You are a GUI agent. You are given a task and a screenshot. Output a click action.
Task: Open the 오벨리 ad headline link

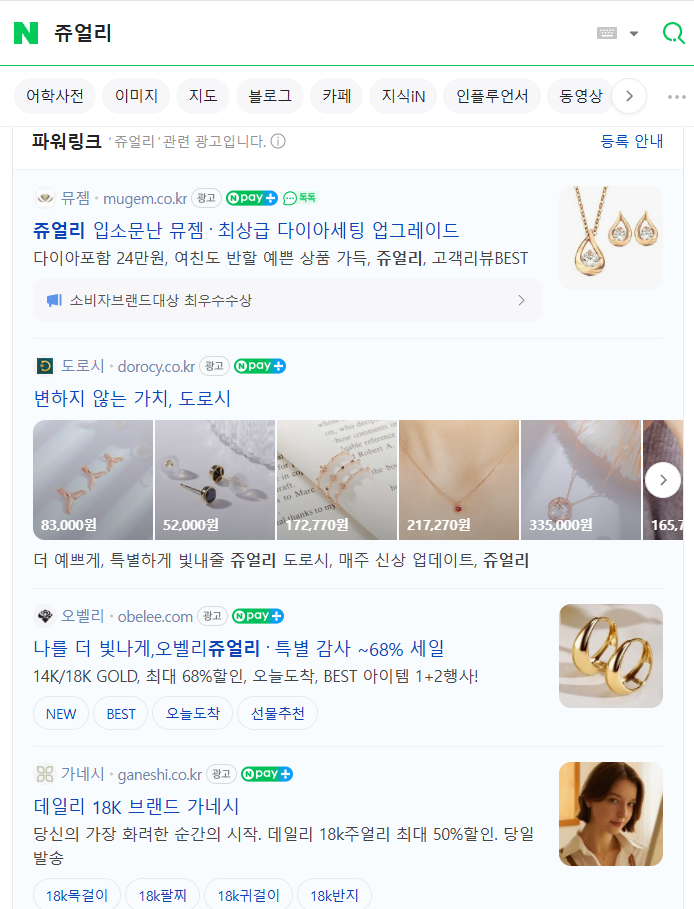[x=239, y=648]
